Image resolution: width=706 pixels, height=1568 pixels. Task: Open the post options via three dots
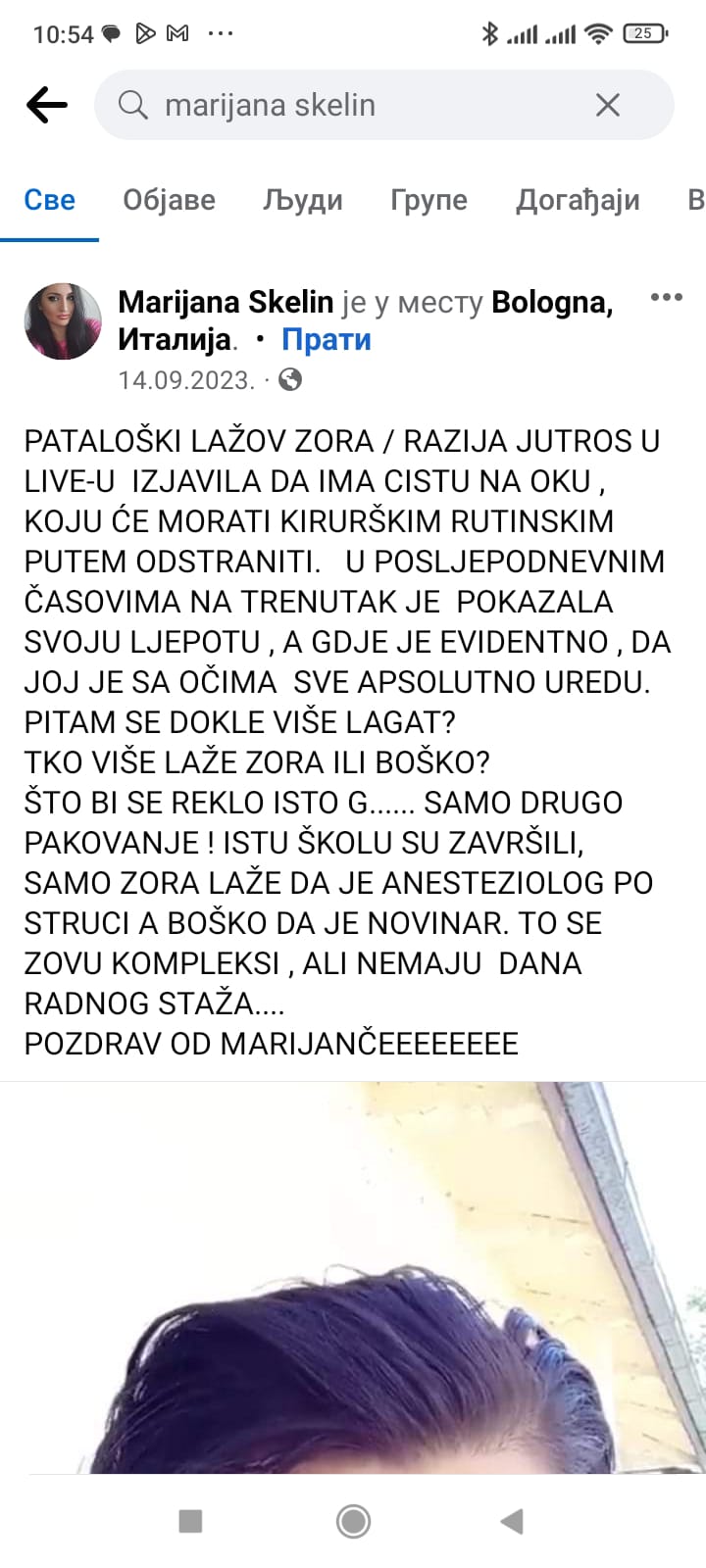click(668, 296)
